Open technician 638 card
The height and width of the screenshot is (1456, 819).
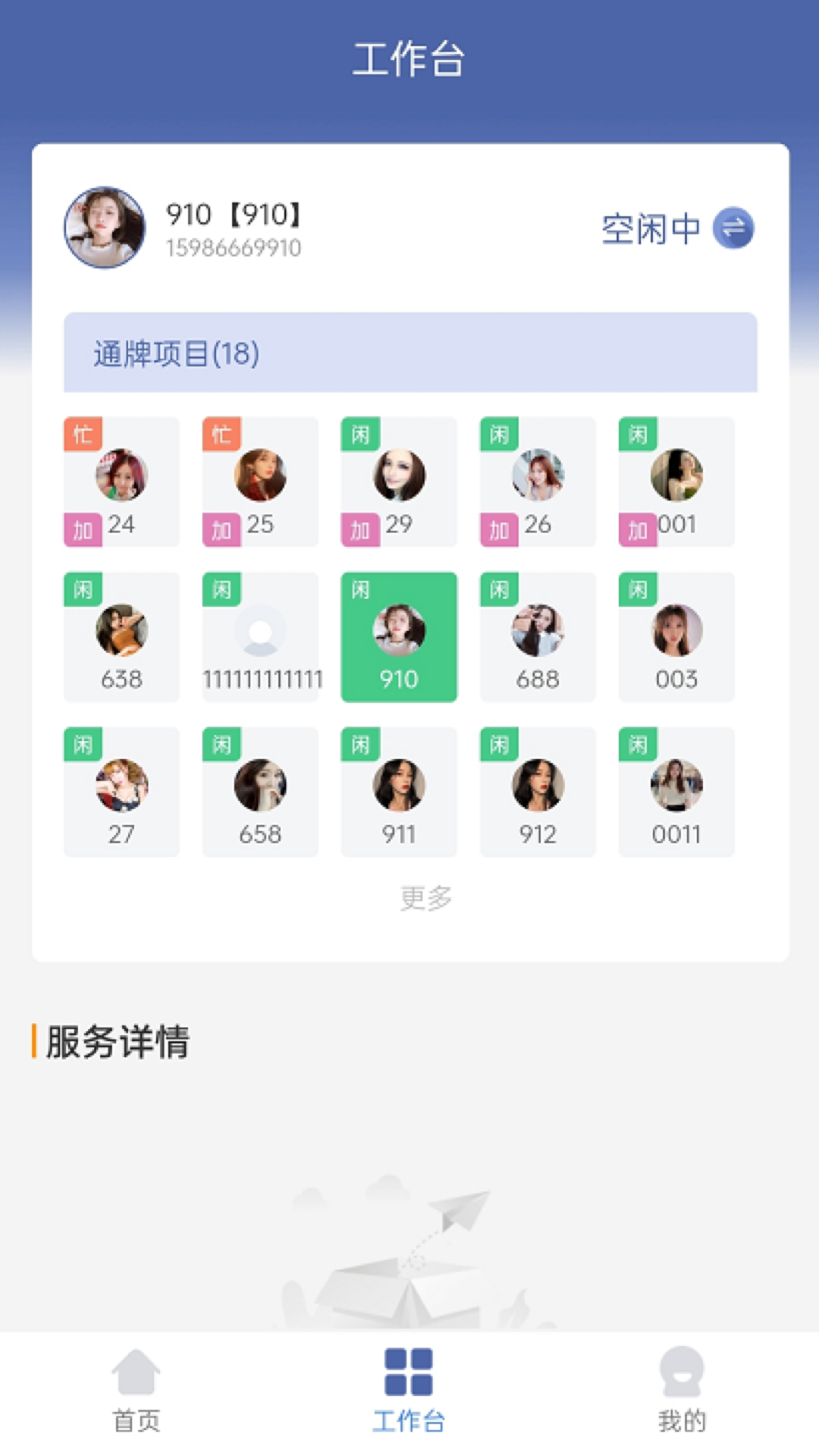(x=121, y=637)
